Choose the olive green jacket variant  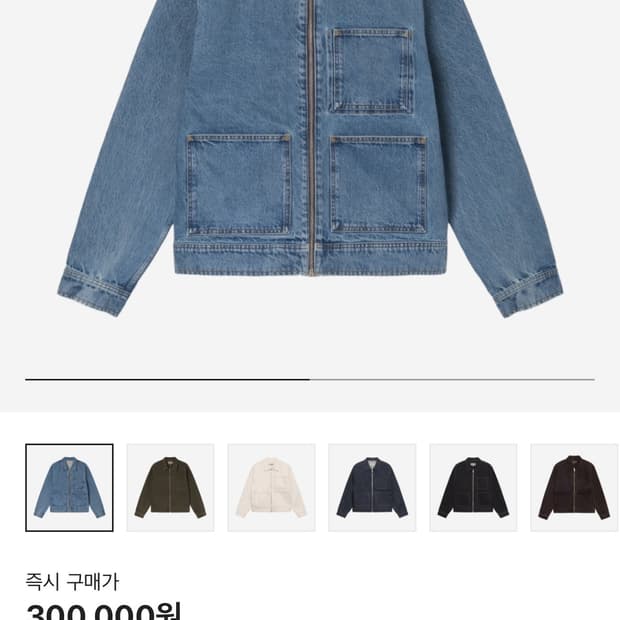170,487
